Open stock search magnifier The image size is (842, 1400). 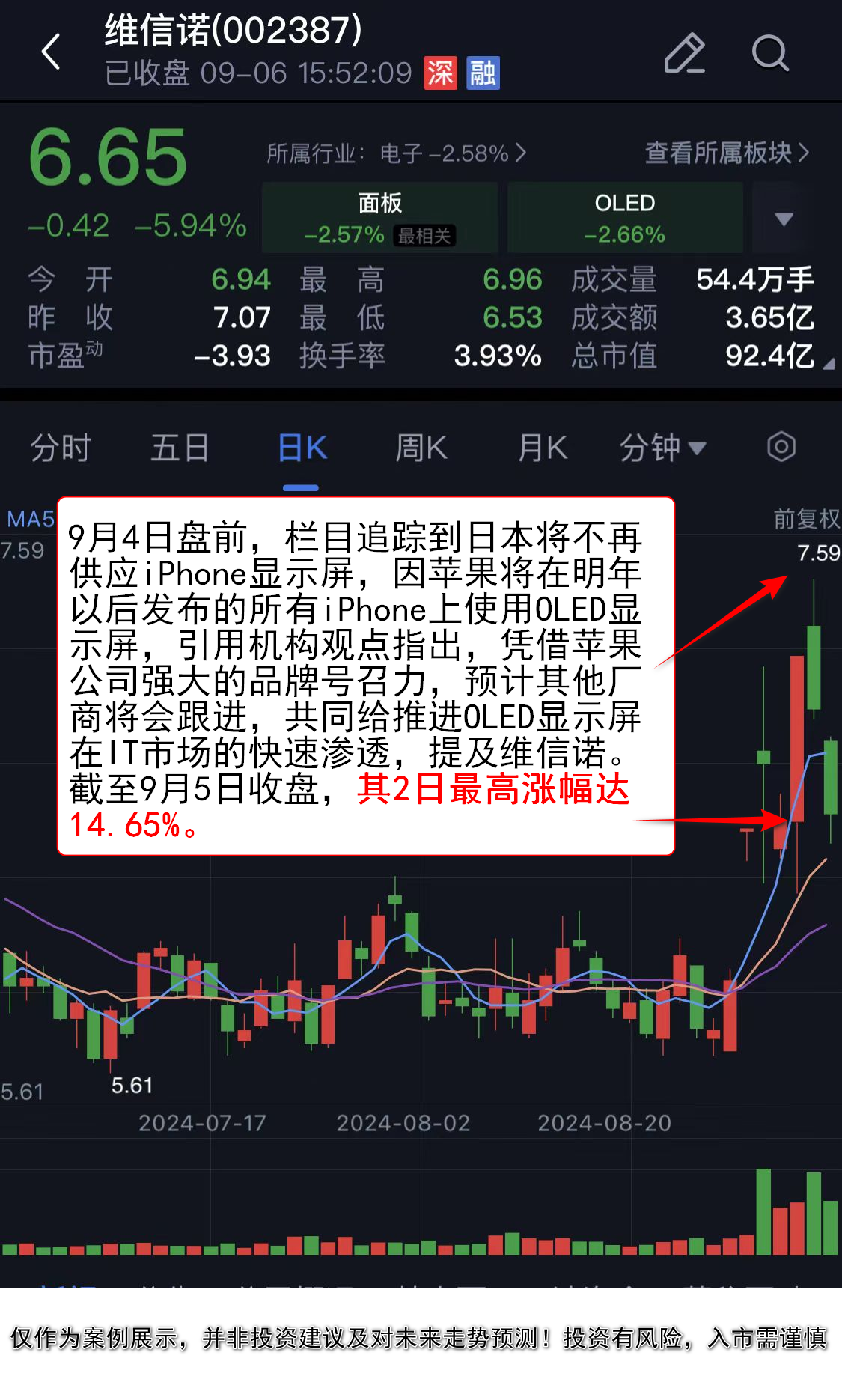tap(769, 53)
